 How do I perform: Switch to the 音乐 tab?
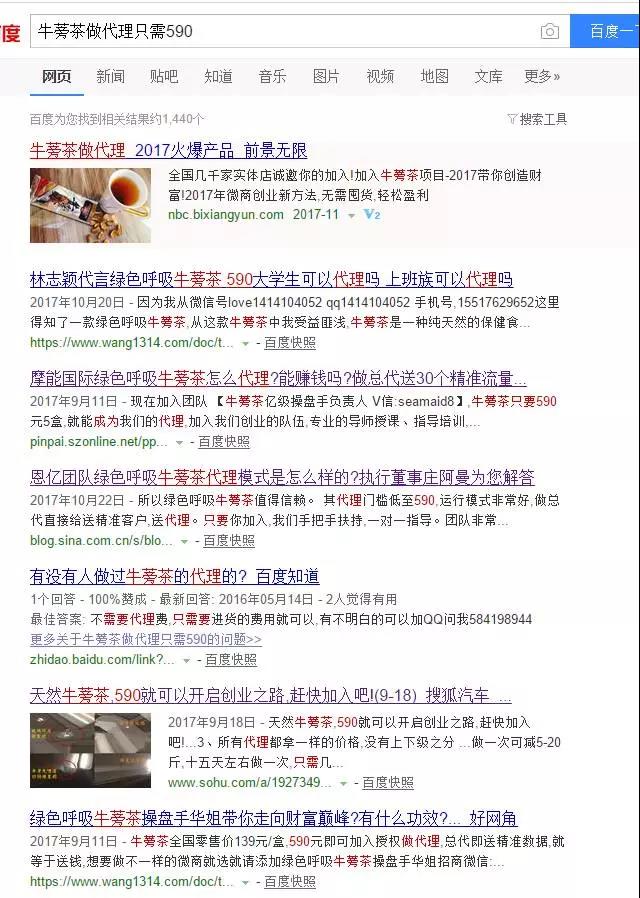tap(272, 76)
